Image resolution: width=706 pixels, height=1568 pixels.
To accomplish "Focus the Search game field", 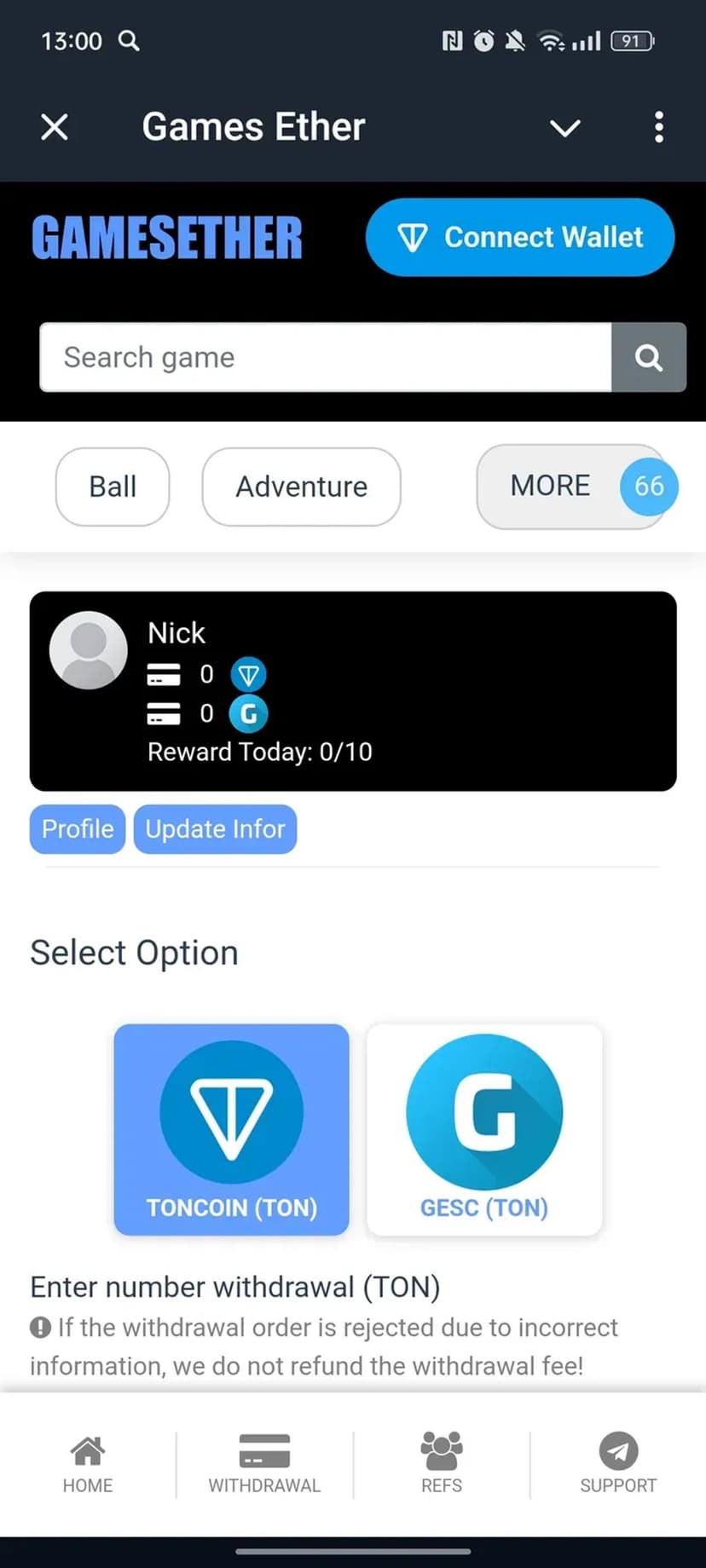I will pyautogui.click(x=325, y=357).
